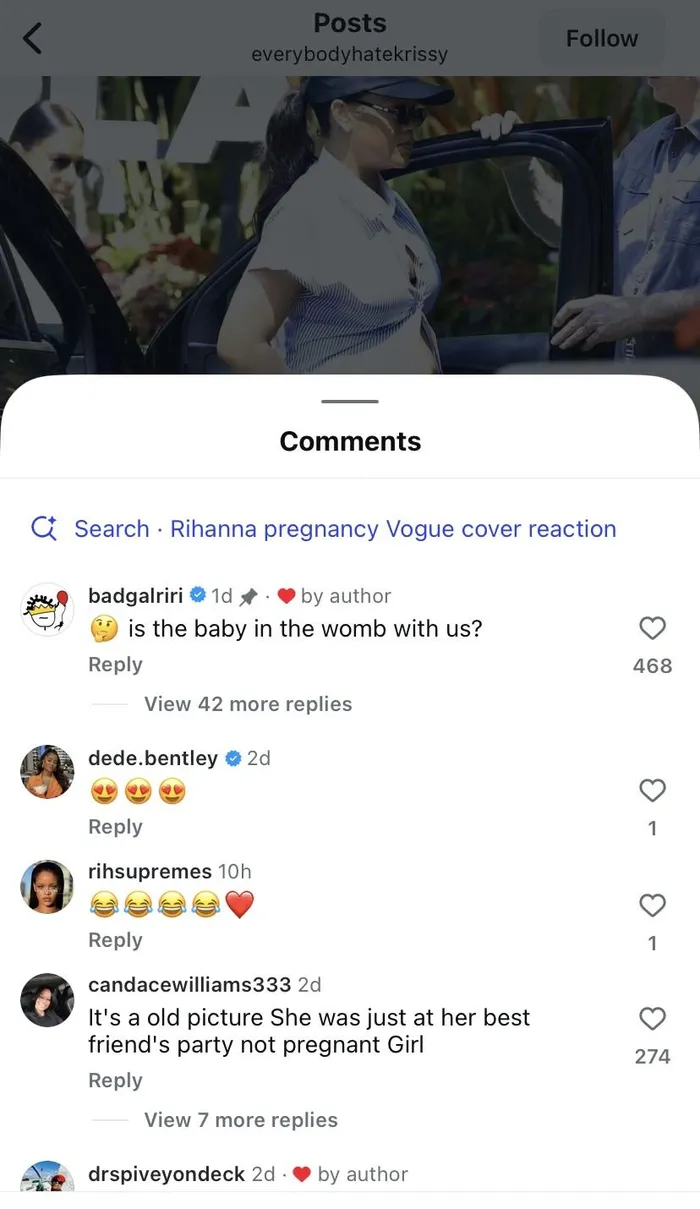Expand View 42 more replies
Screen dimensions: 700x1209
tap(247, 704)
